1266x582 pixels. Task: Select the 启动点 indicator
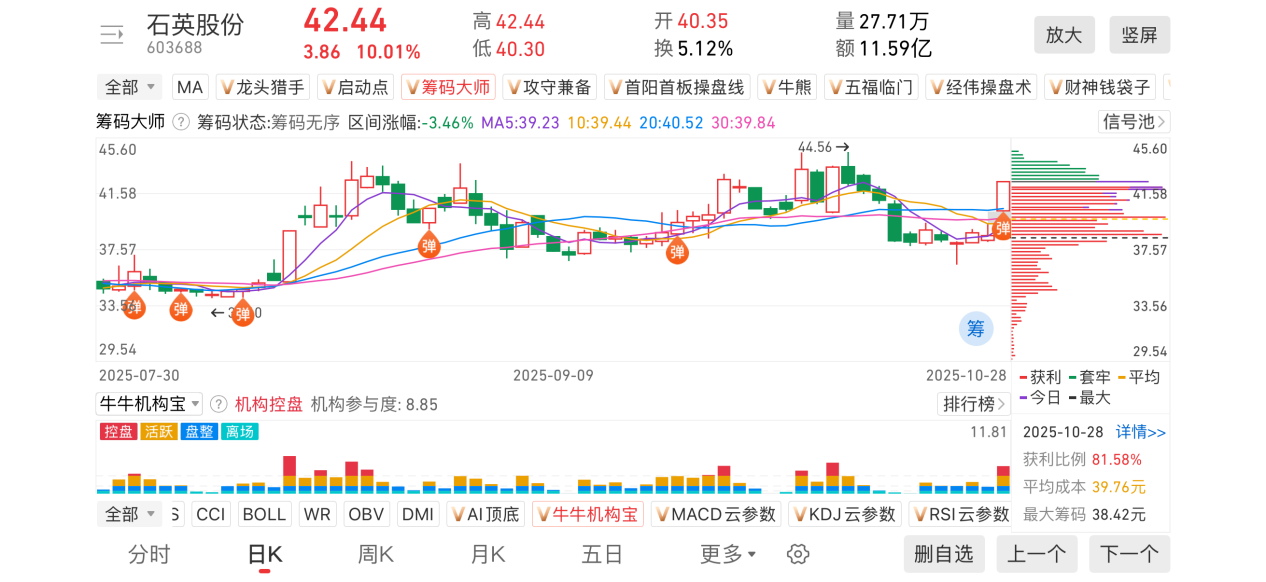pos(356,87)
